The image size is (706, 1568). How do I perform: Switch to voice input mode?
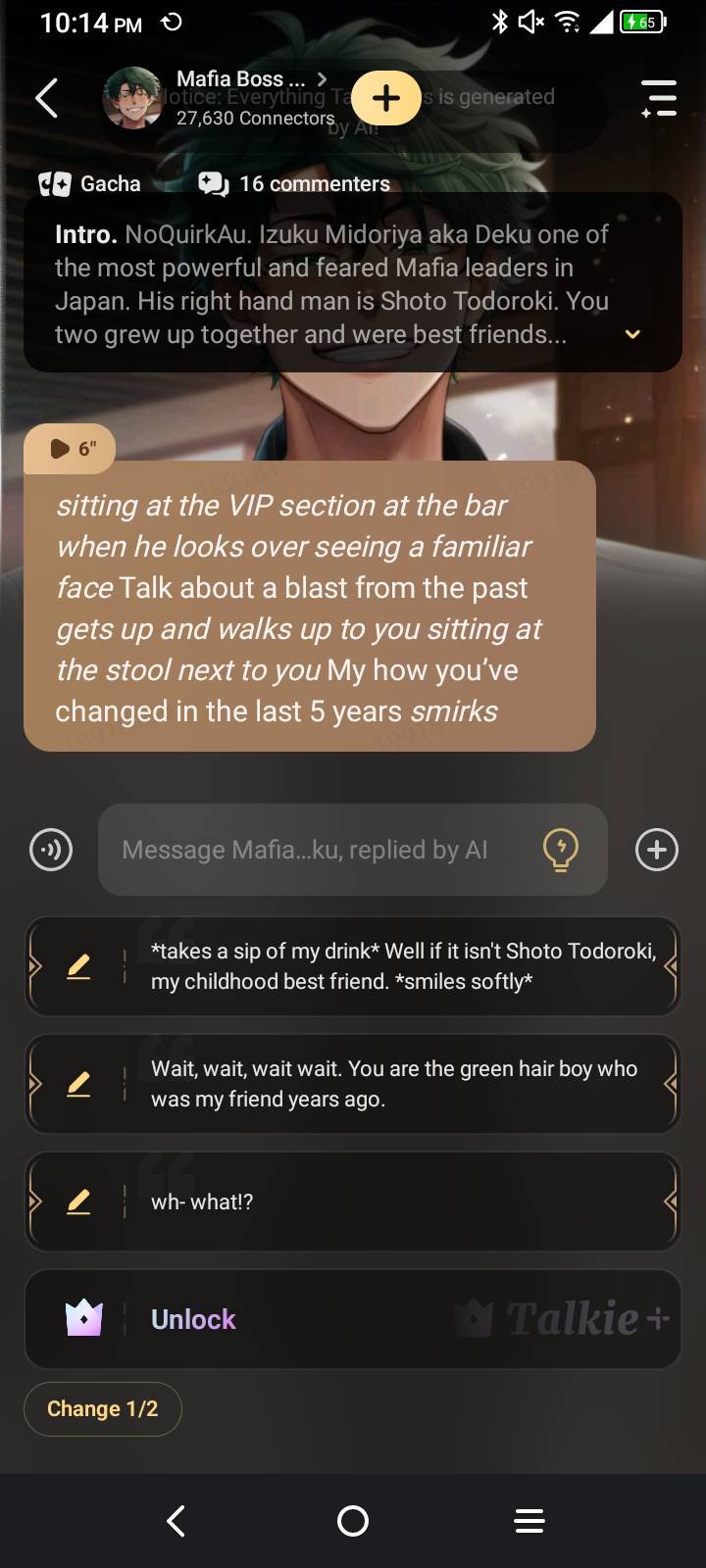[51, 850]
